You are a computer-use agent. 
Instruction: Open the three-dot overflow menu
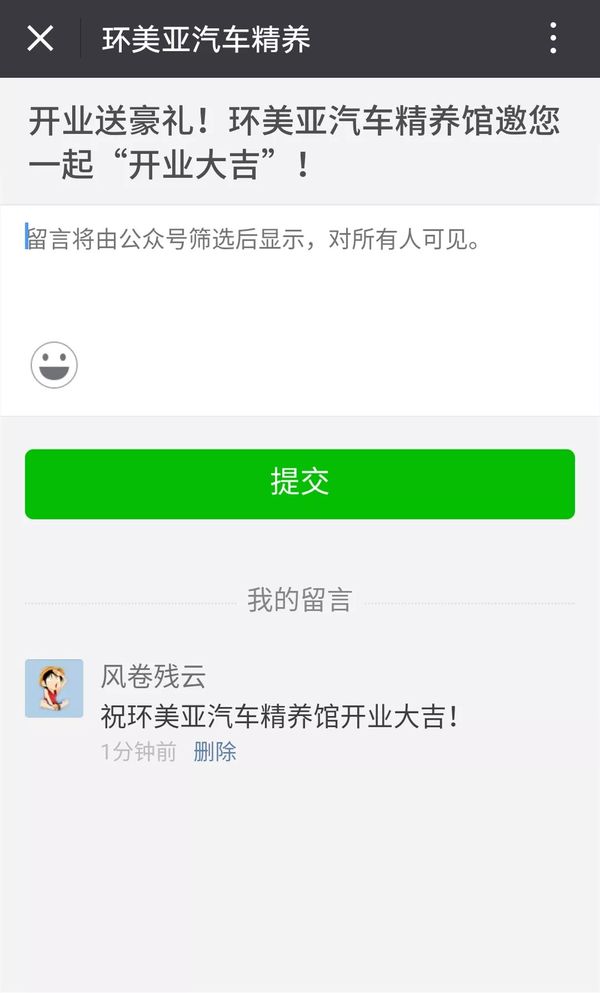point(553,38)
